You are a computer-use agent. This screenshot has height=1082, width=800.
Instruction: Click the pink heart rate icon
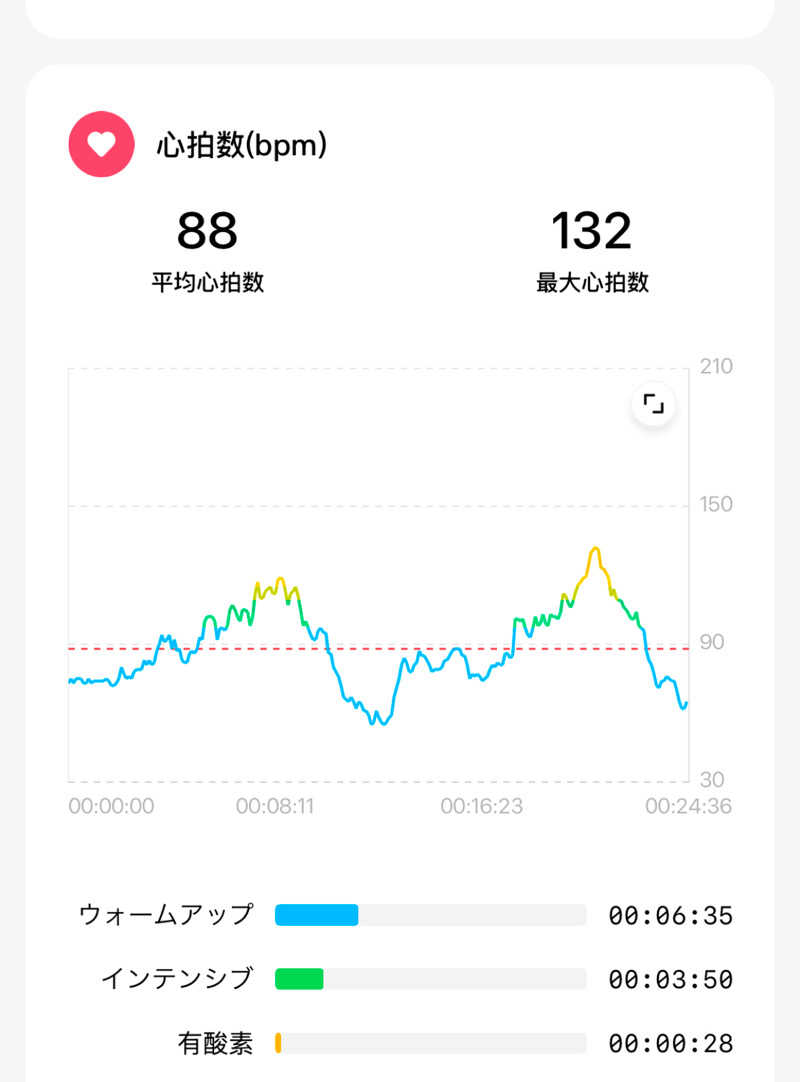pyautogui.click(x=101, y=144)
